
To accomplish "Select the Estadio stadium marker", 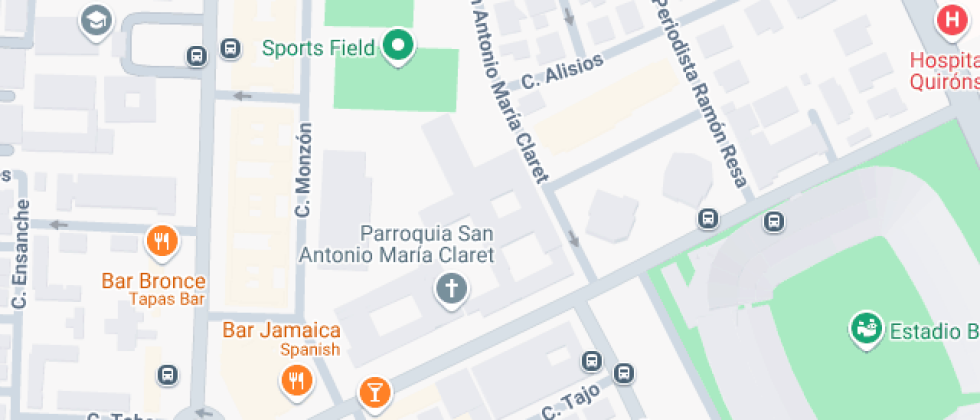I will coord(865,327).
